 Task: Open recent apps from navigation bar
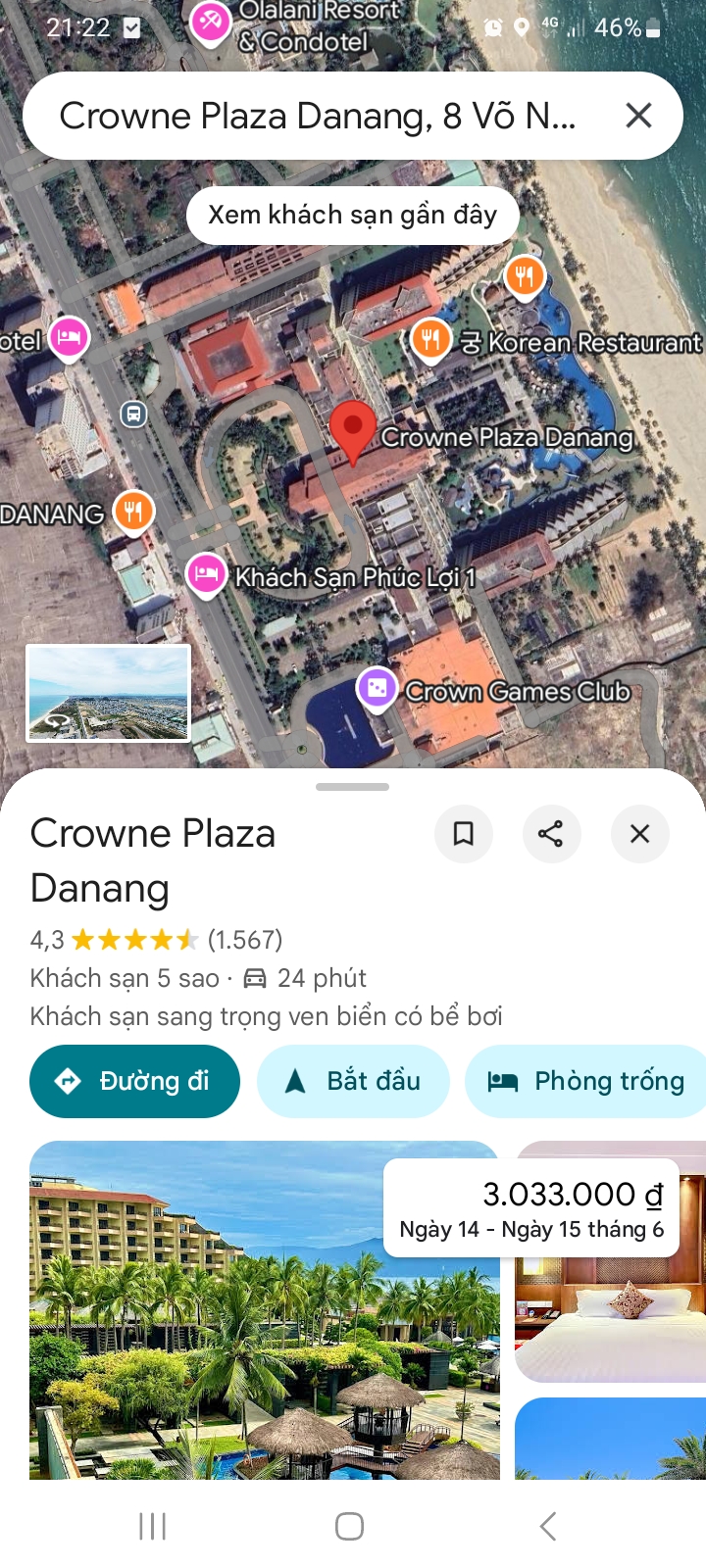(152, 1526)
